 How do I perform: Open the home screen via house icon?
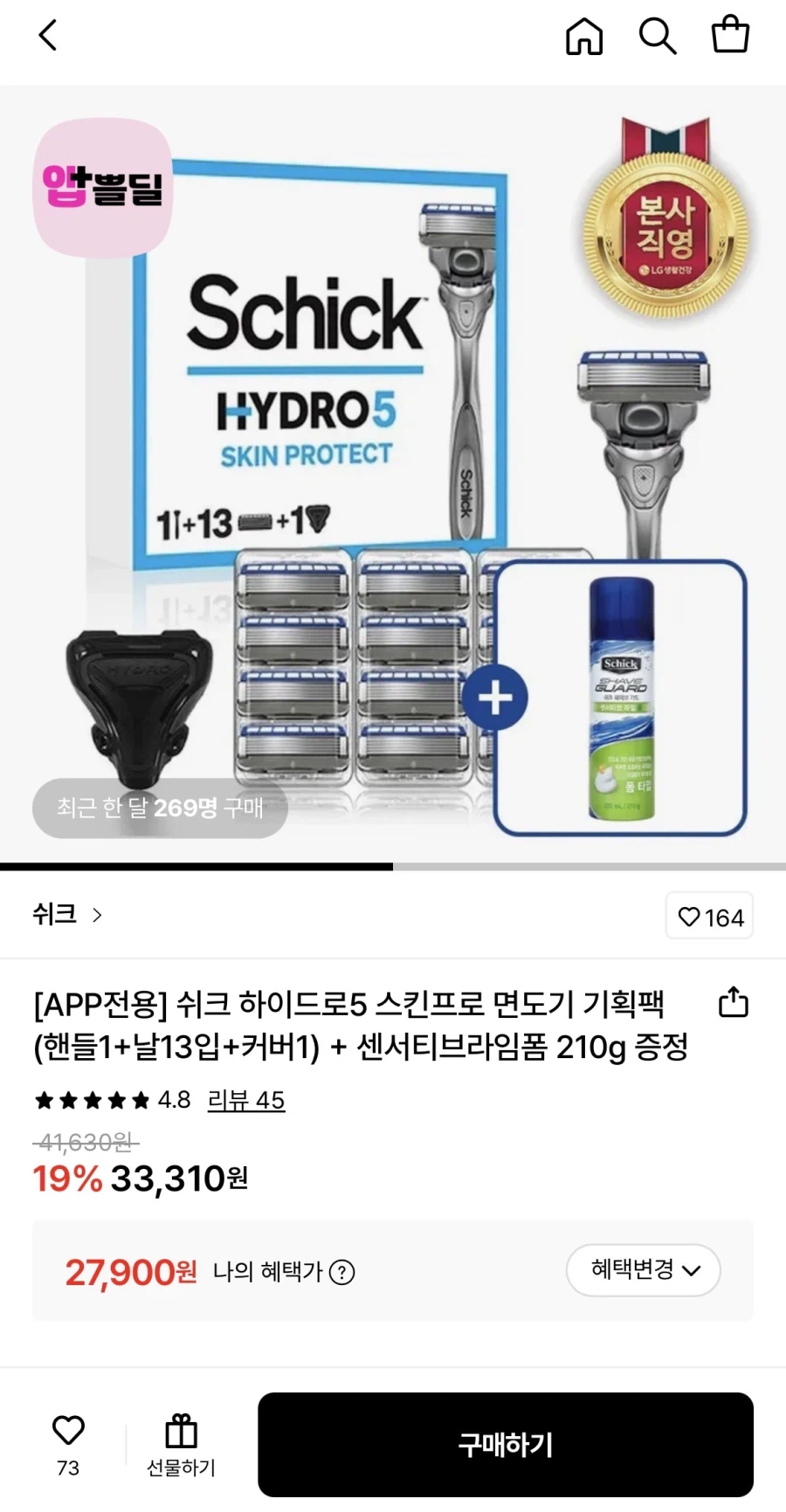point(584,36)
